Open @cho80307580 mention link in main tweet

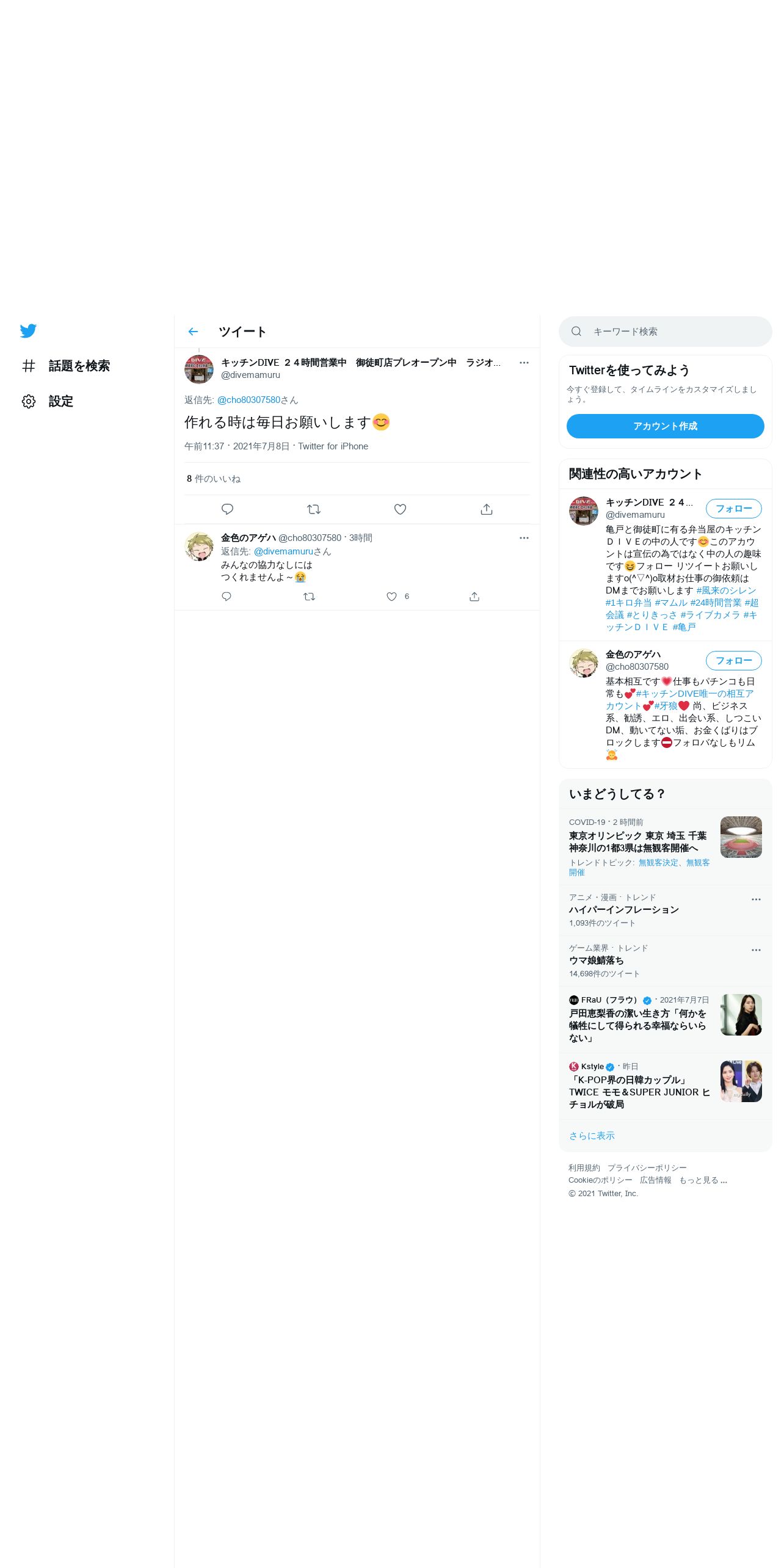(x=249, y=400)
